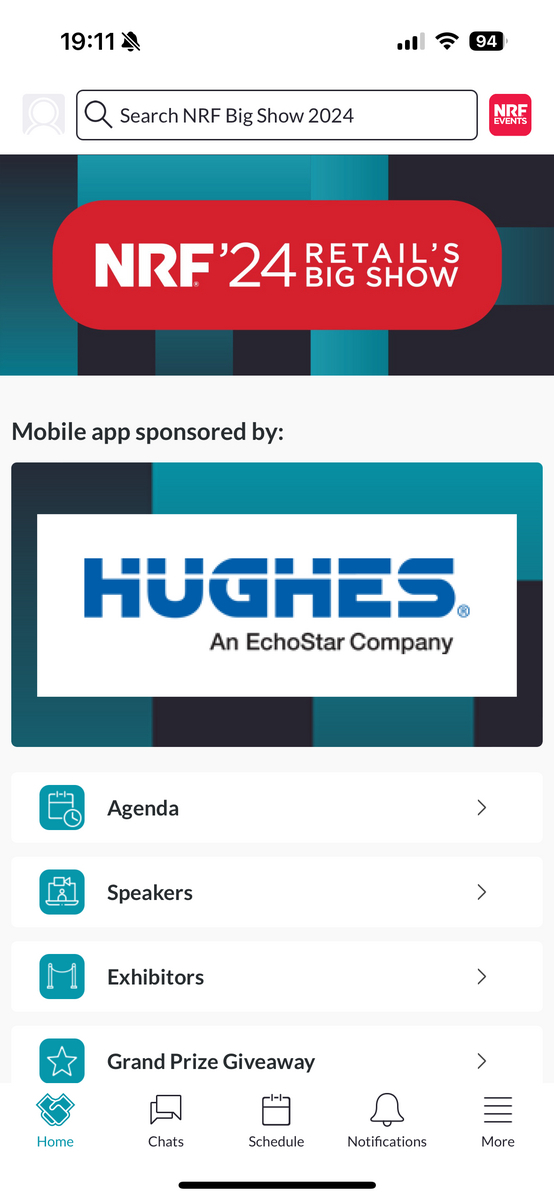View the Speakers list

coord(277,892)
